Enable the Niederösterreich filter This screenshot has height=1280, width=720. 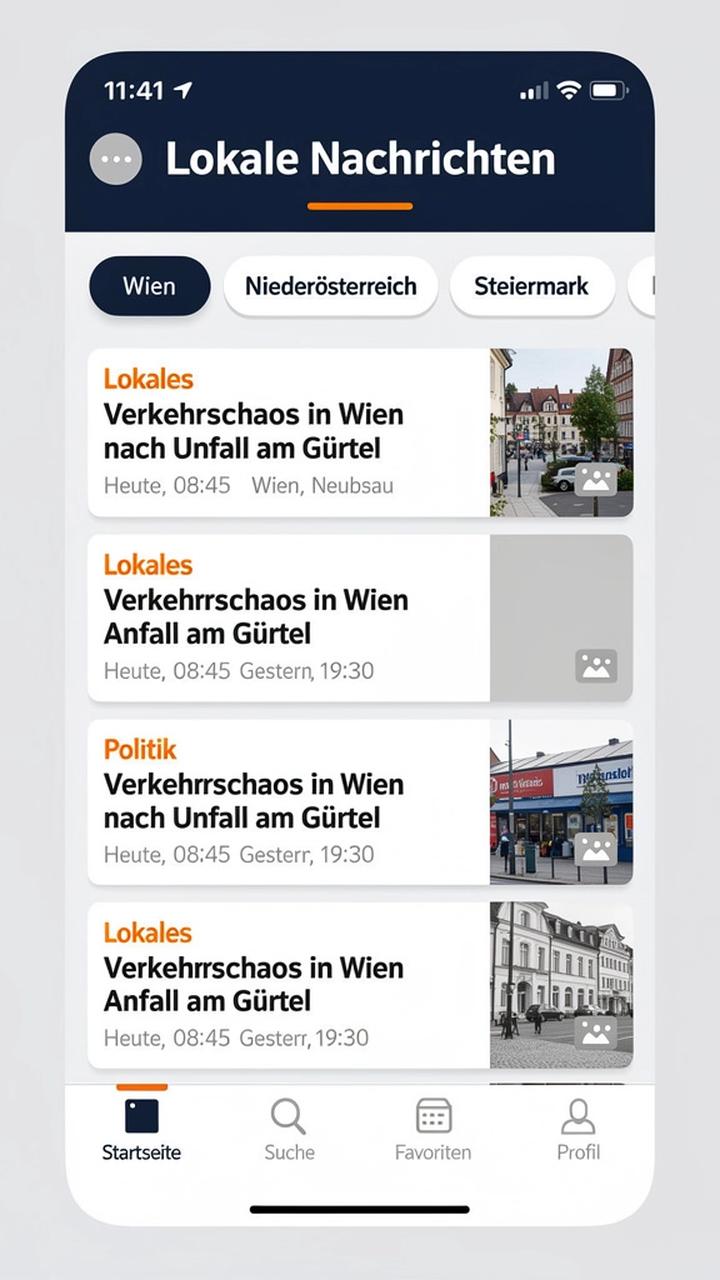pyautogui.click(x=331, y=286)
